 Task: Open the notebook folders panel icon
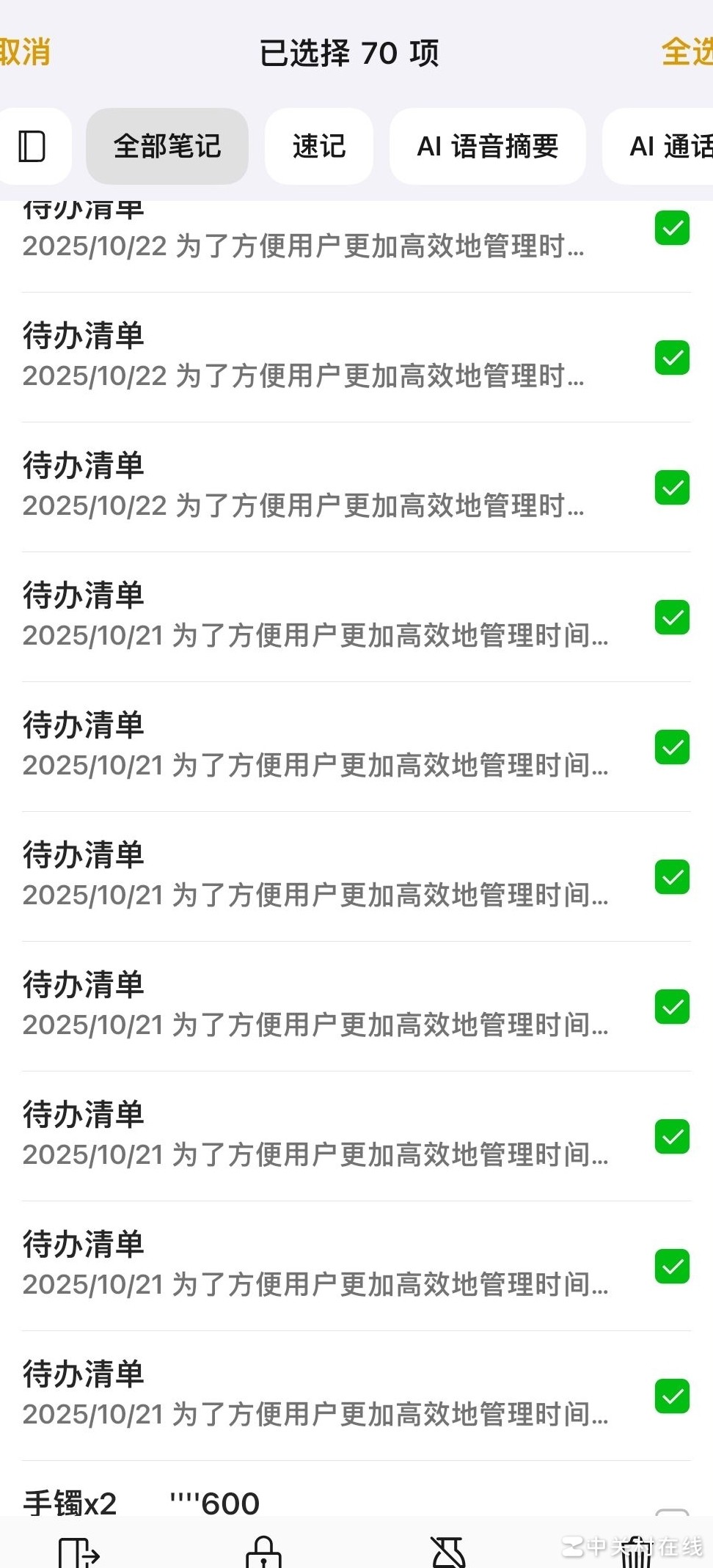(32, 146)
